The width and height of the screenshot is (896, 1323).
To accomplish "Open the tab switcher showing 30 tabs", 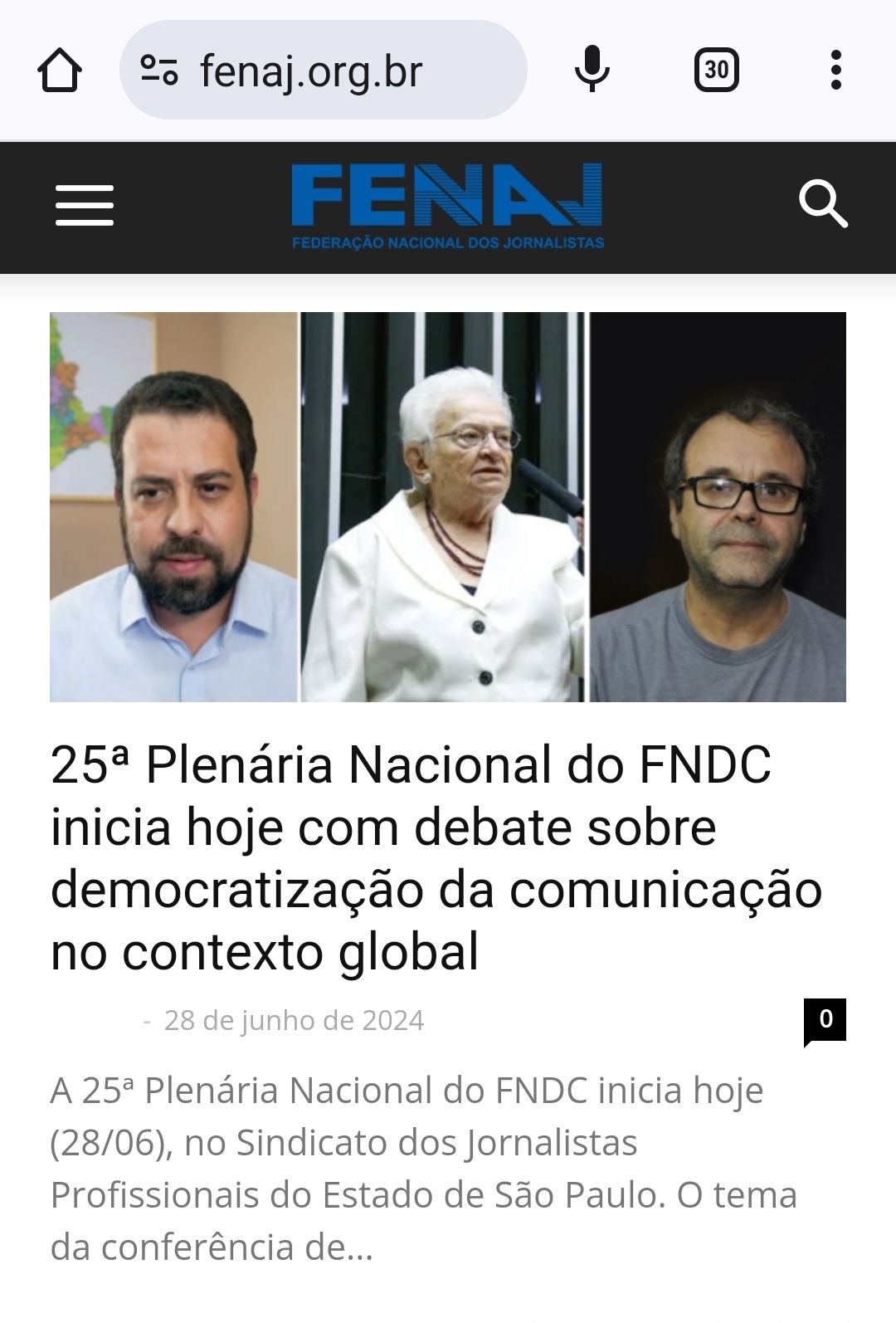I will pyautogui.click(x=716, y=70).
